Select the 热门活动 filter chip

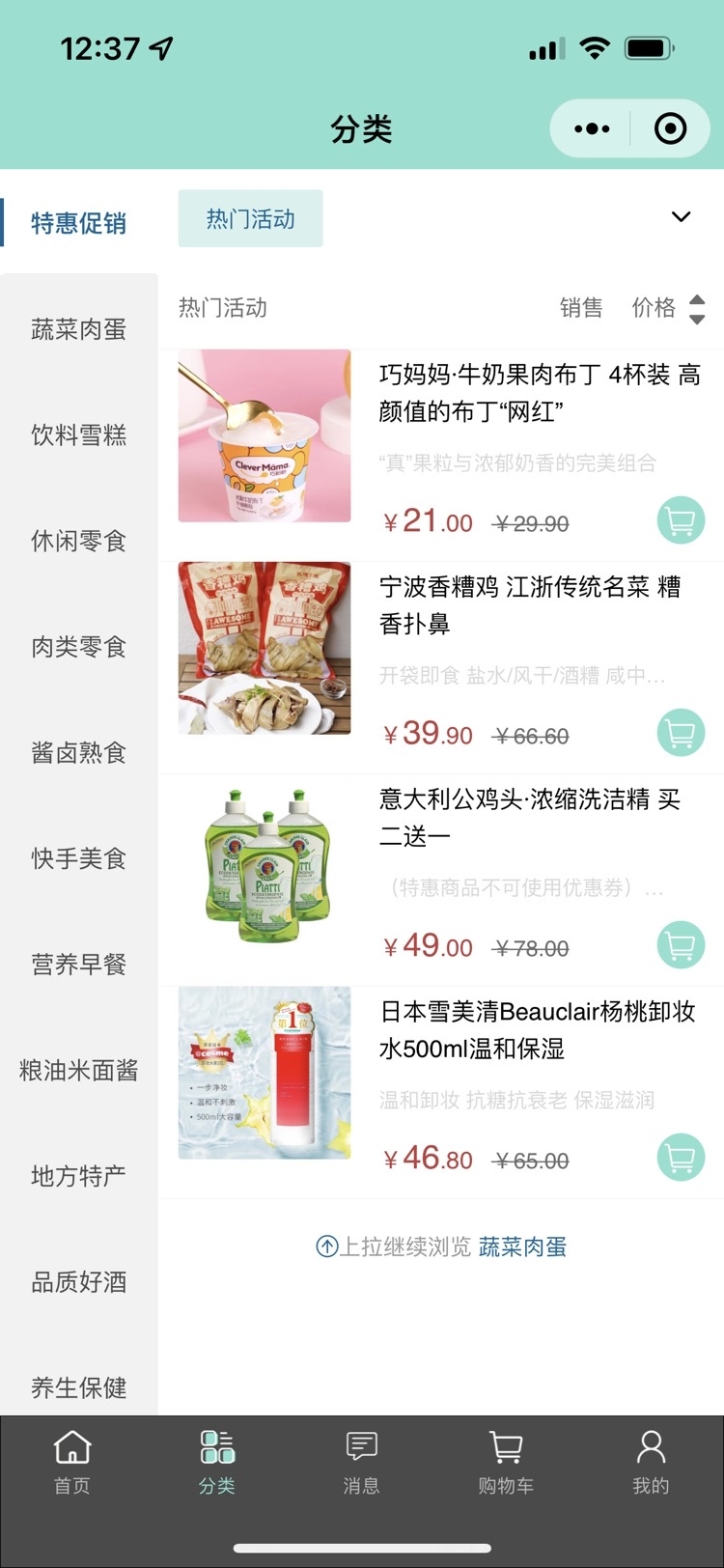250,219
